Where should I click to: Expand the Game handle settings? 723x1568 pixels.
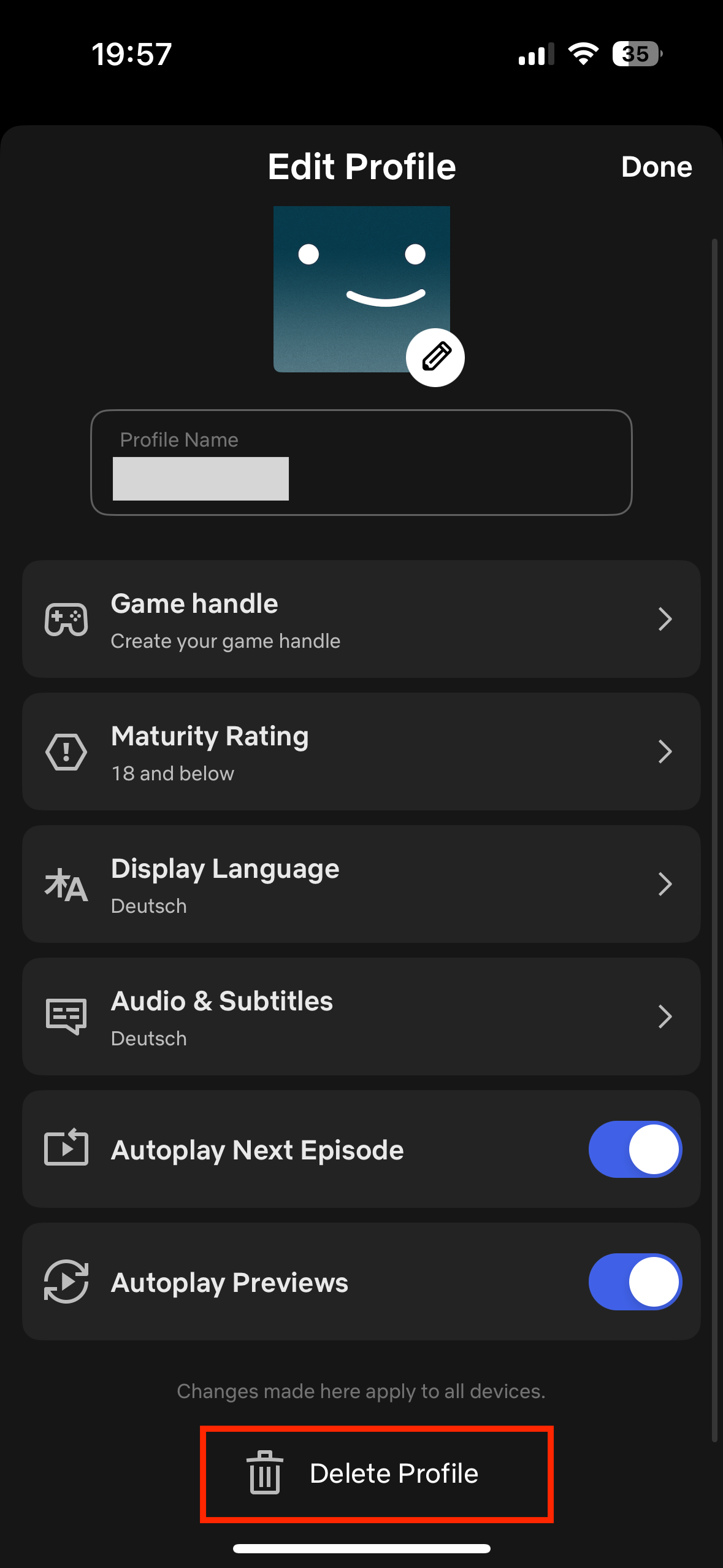coord(666,620)
